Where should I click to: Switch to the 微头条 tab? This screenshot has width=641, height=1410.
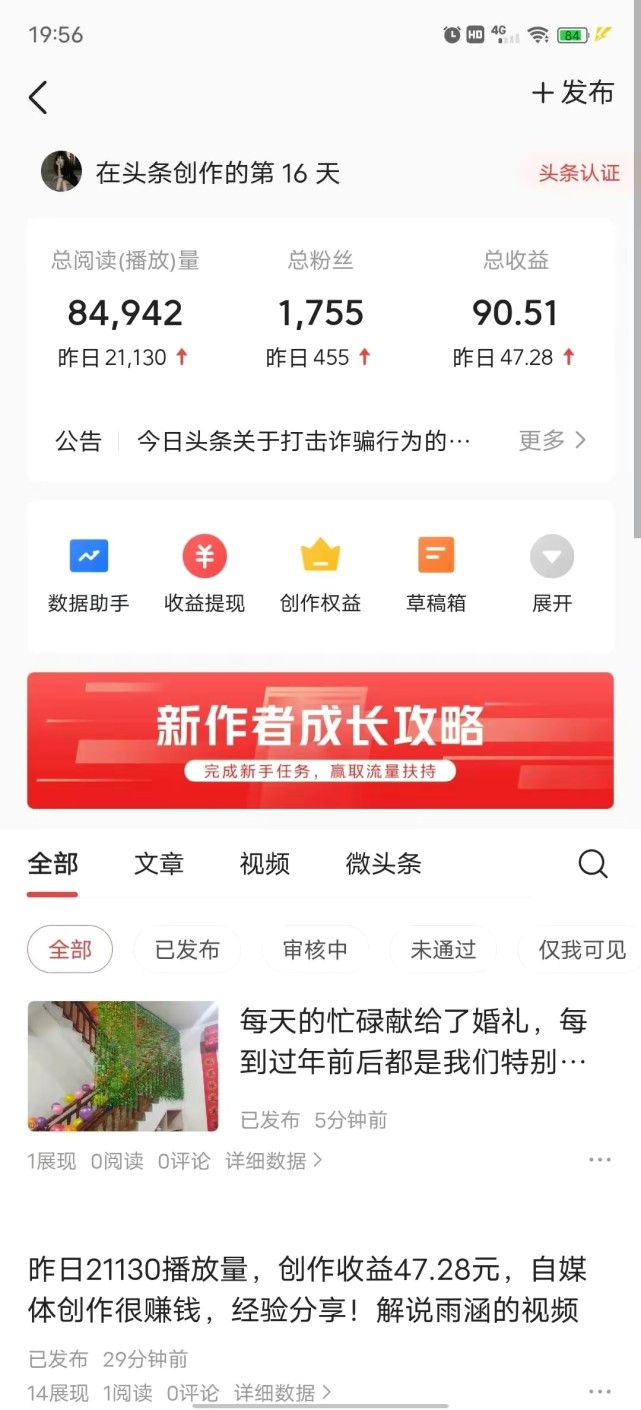pos(383,864)
